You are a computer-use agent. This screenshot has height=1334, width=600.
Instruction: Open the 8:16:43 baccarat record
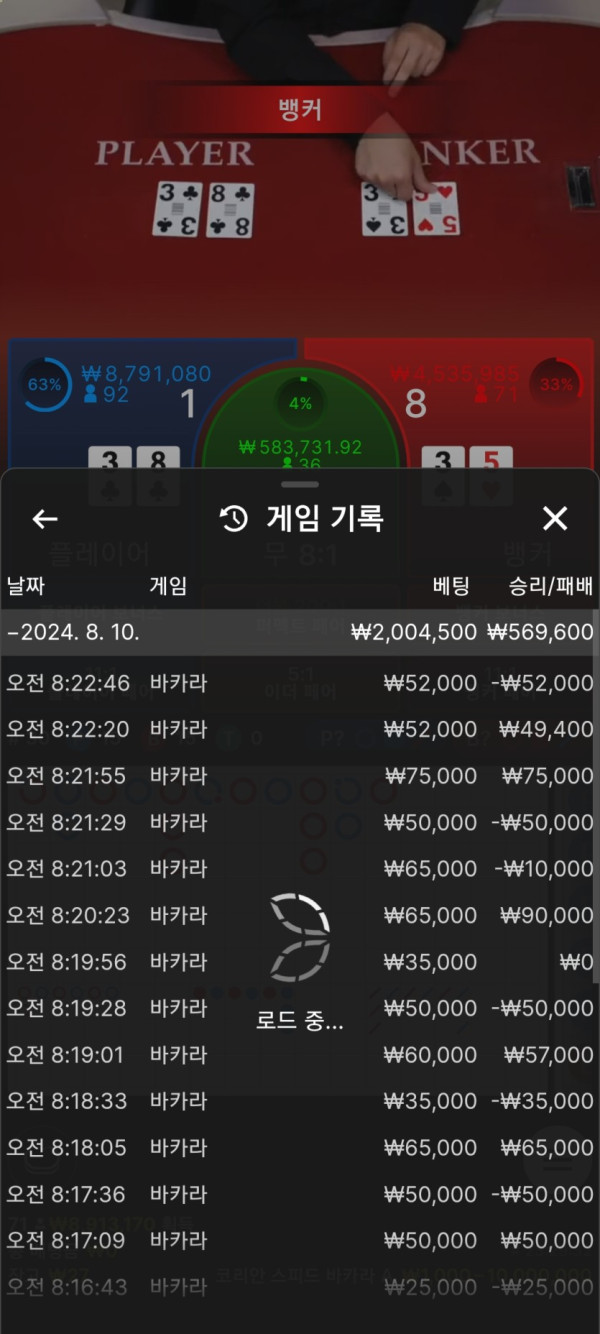(298, 1287)
